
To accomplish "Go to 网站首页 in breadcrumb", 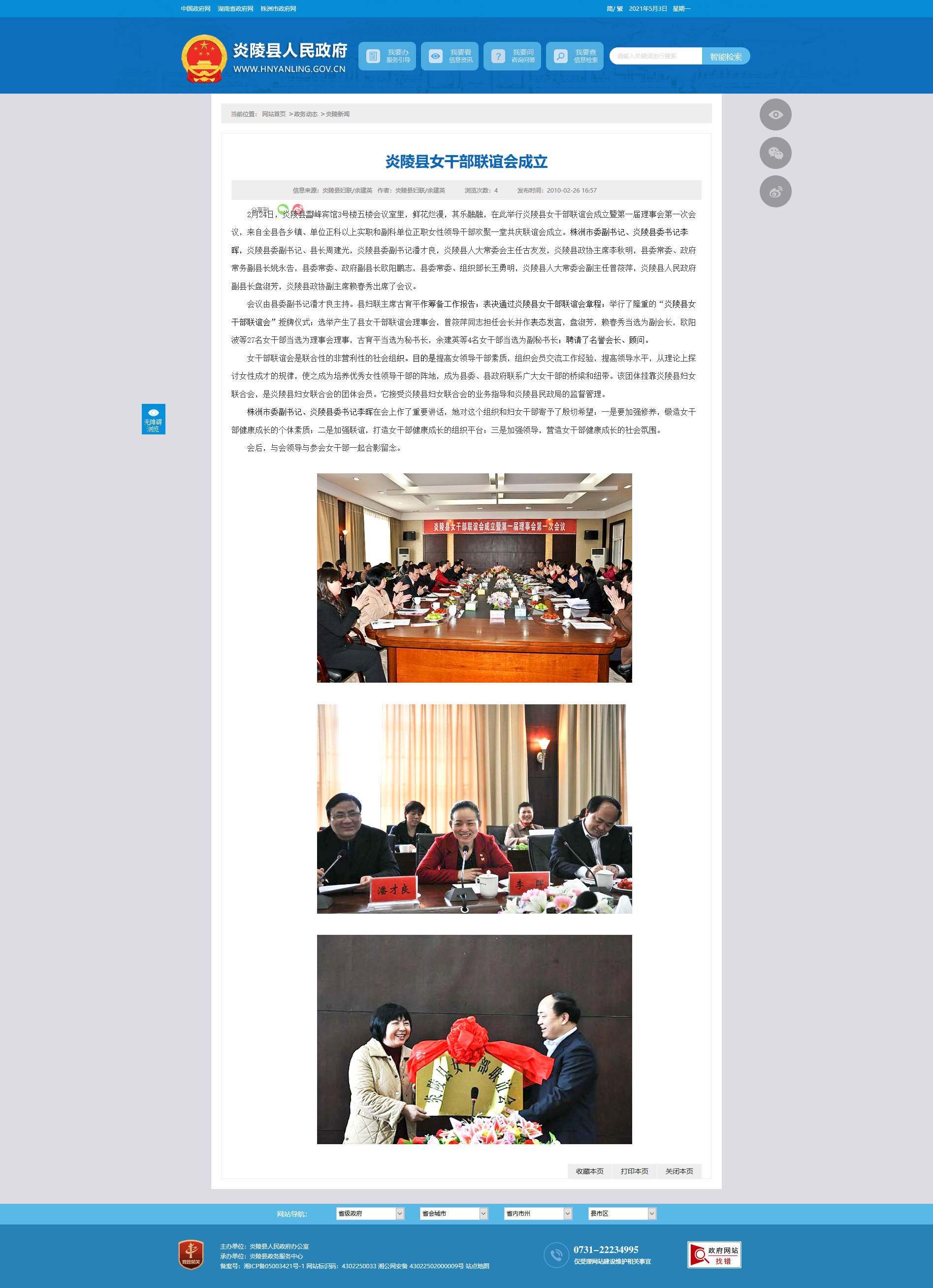I will pos(274,114).
